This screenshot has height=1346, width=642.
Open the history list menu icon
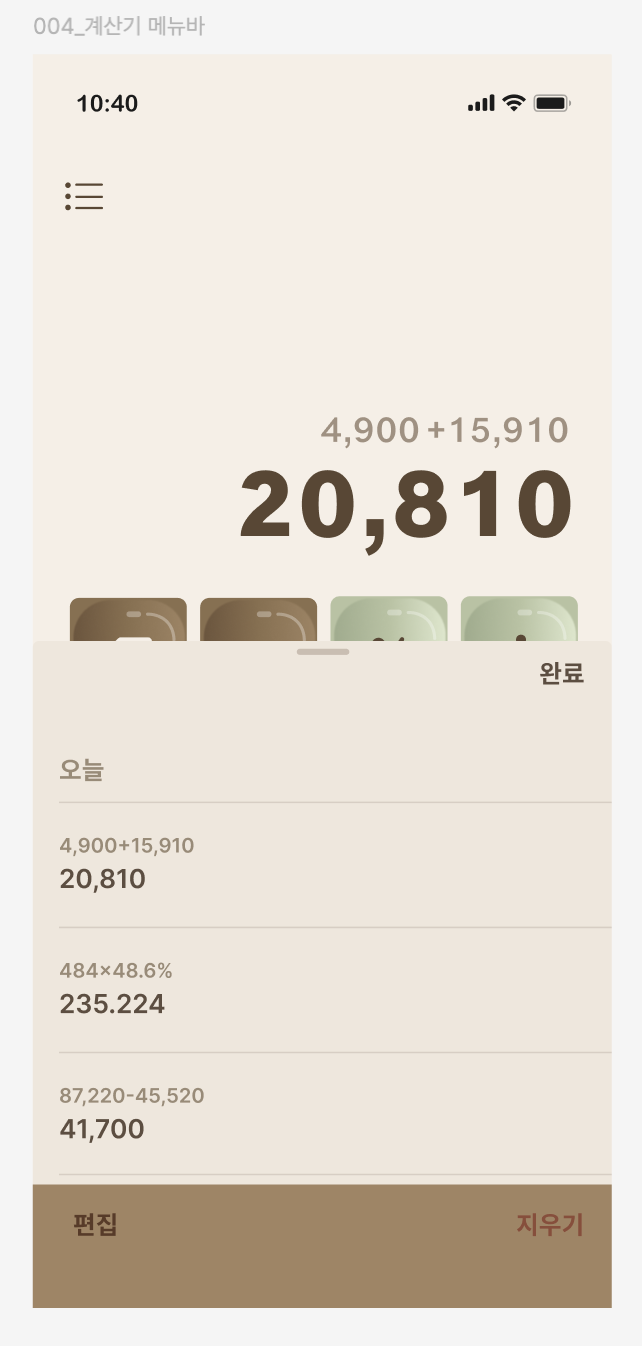[x=85, y=196]
